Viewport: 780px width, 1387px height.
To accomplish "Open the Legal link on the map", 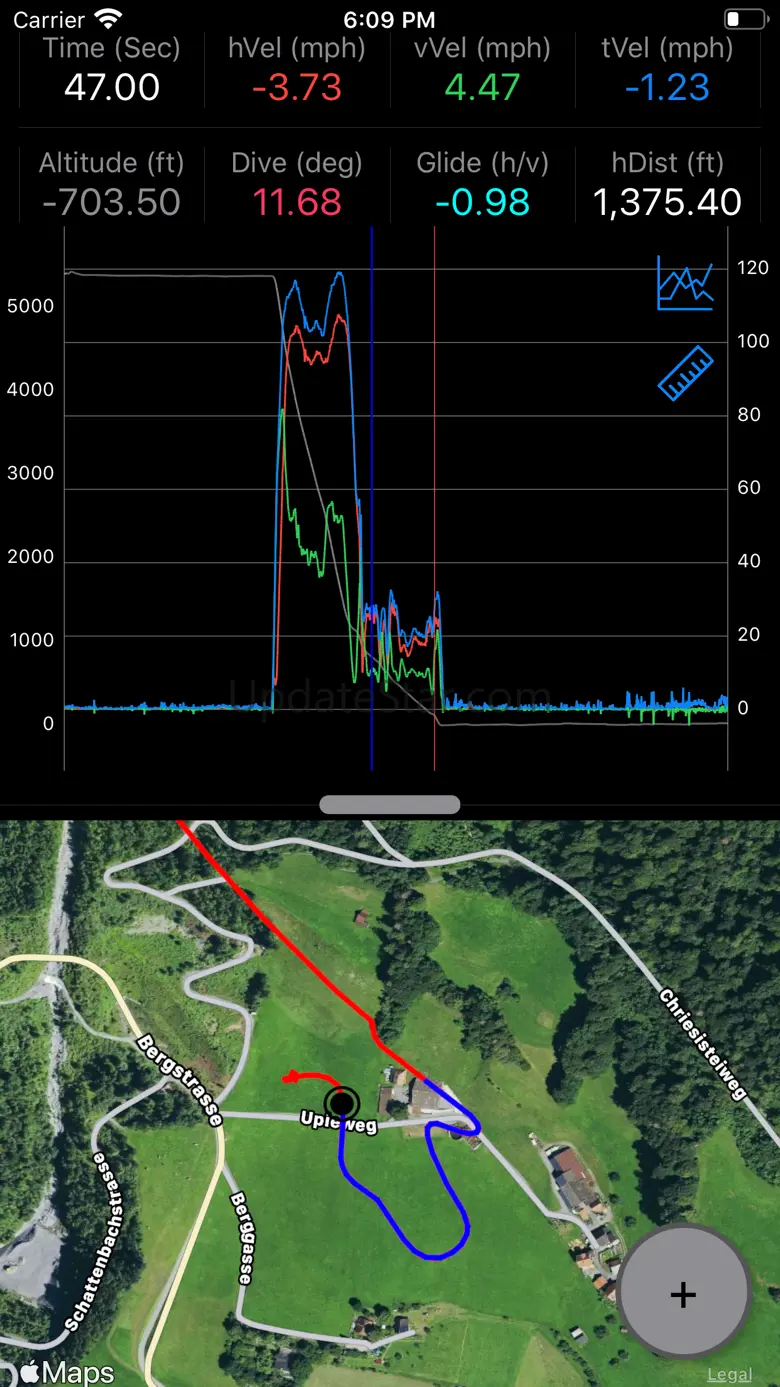I will pos(729,1375).
